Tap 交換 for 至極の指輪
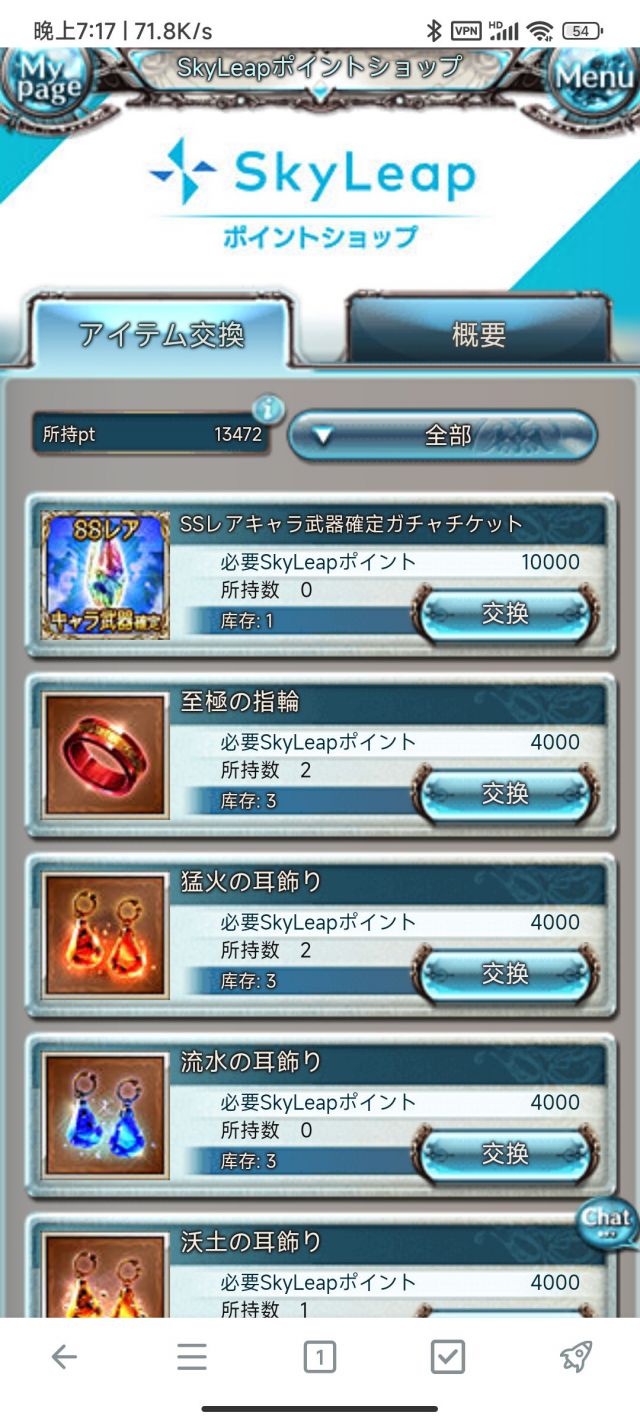The height and width of the screenshot is (1422, 640). point(505,793)
